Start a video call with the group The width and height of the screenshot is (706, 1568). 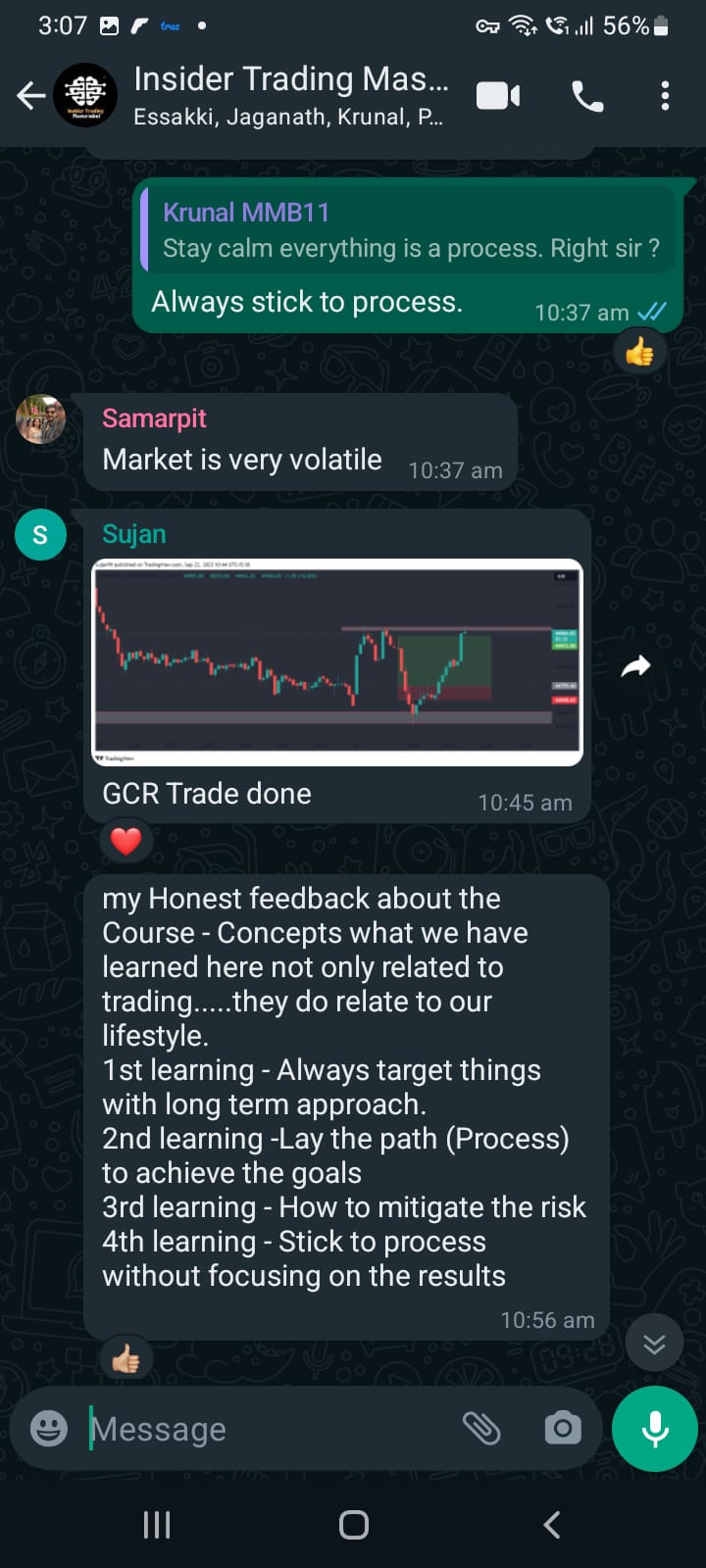point(498,96)
